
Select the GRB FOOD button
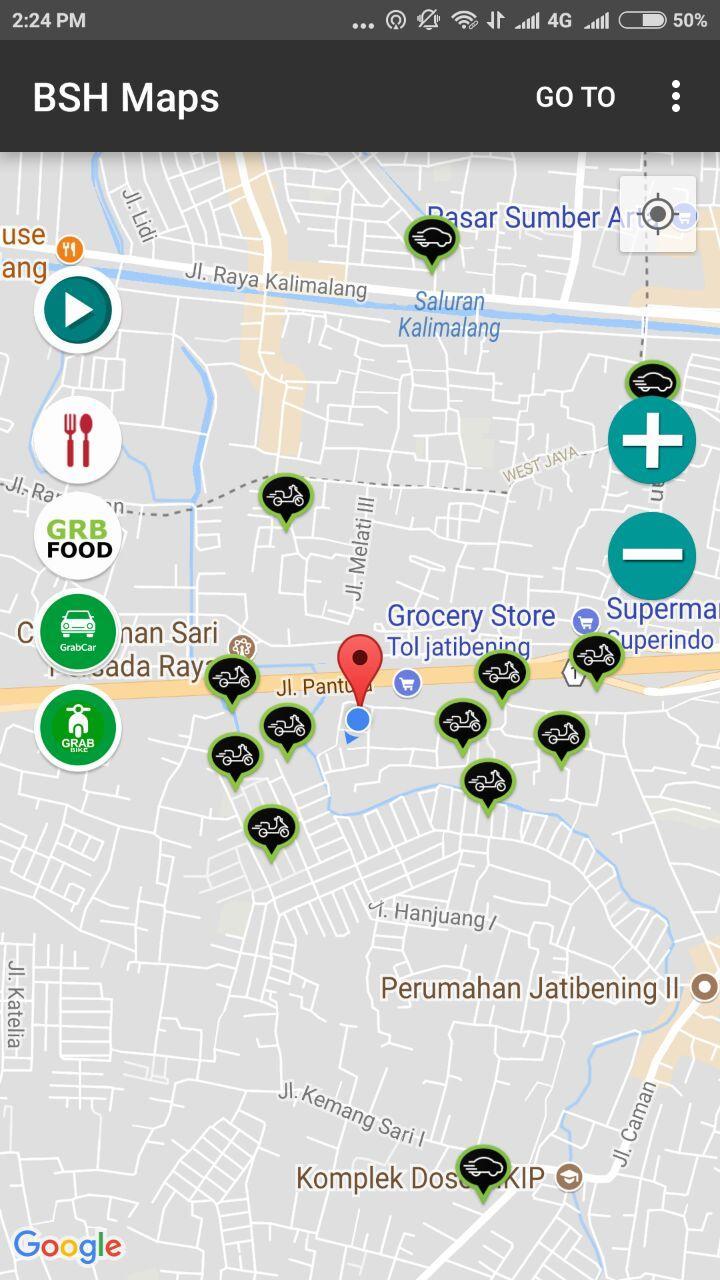[x=78, y=537]
